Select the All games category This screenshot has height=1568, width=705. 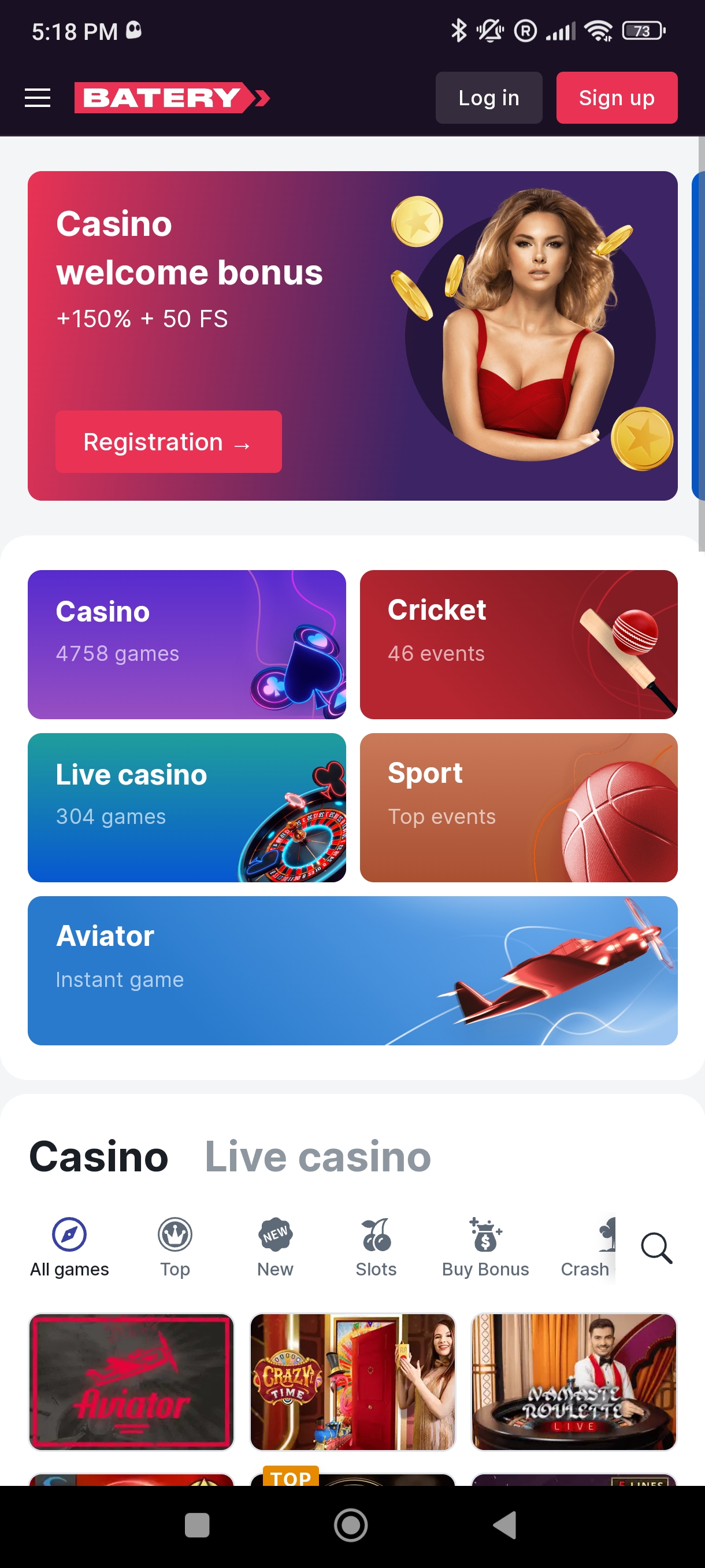click(x=69, y=1247)
